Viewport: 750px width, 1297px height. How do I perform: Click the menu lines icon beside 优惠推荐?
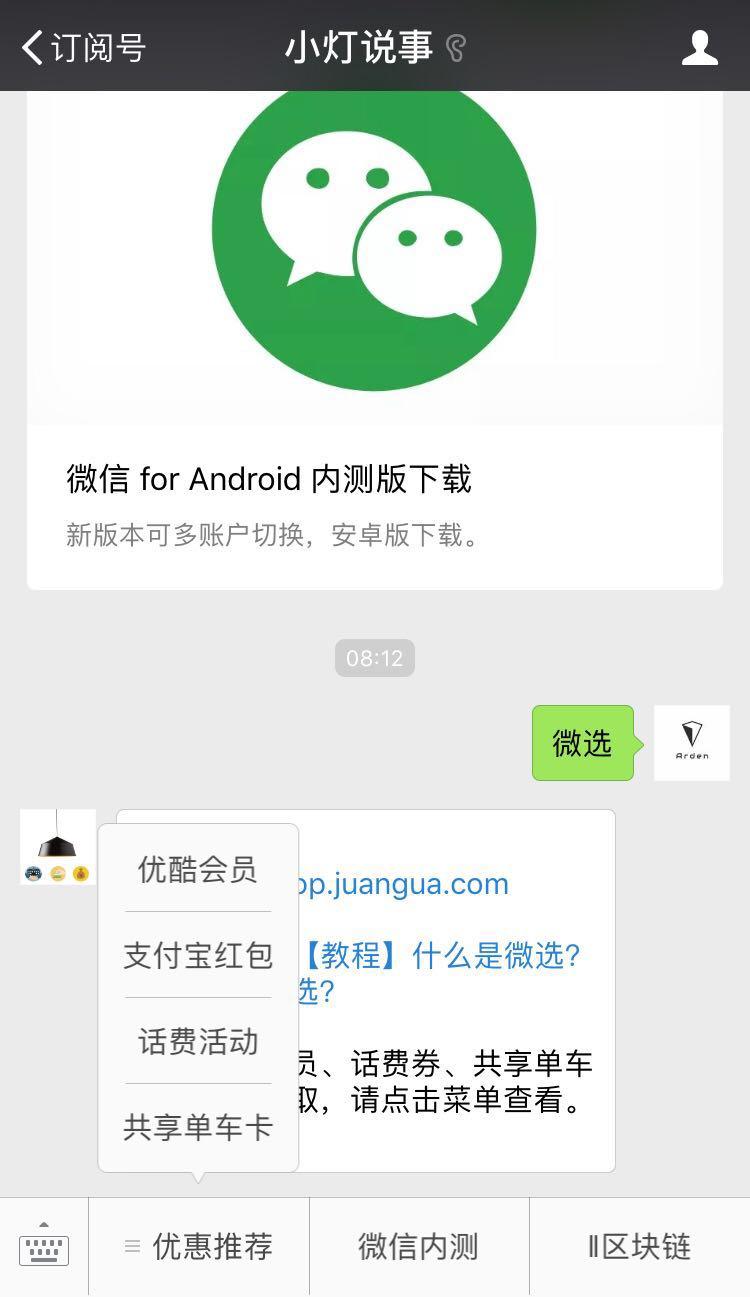(132, 1246)
